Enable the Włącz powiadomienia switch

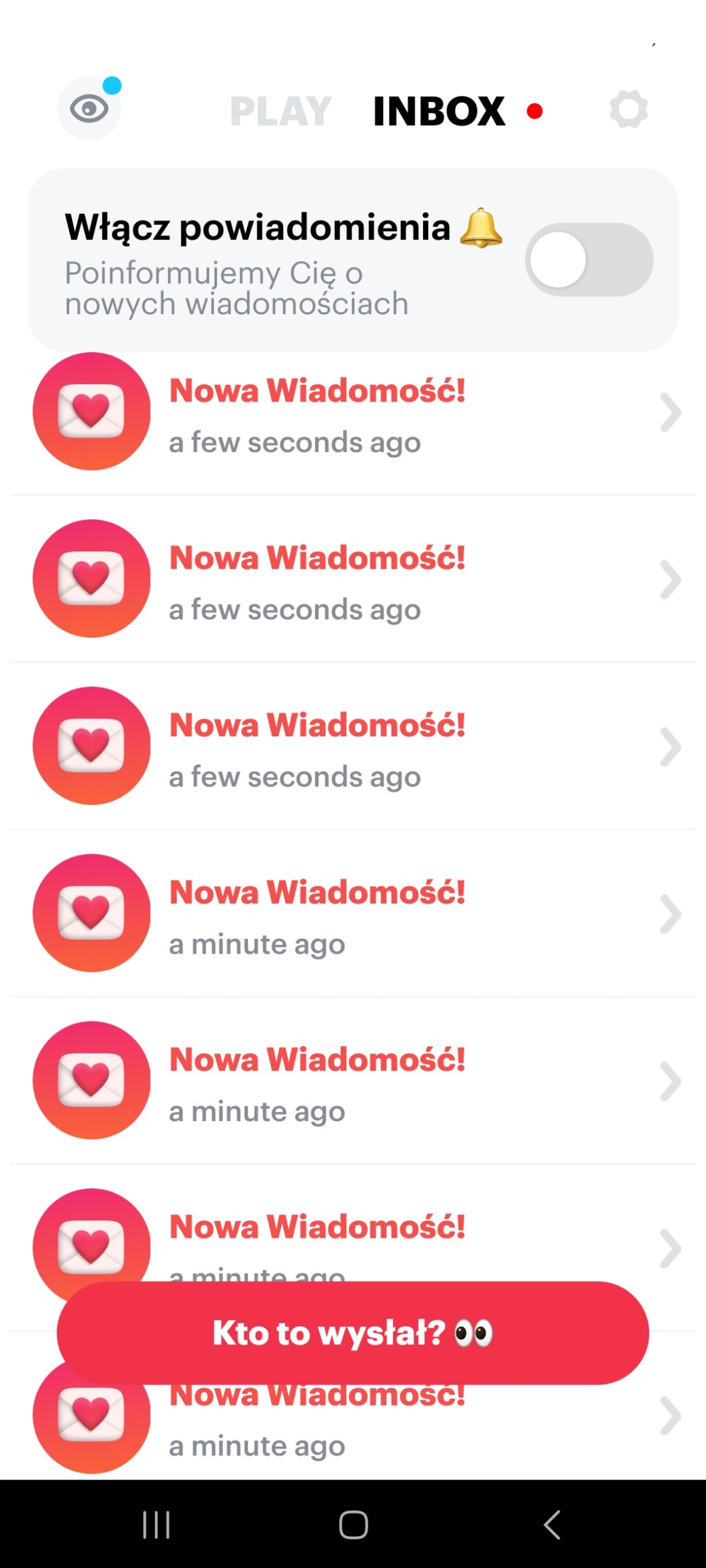click(589, 260)
